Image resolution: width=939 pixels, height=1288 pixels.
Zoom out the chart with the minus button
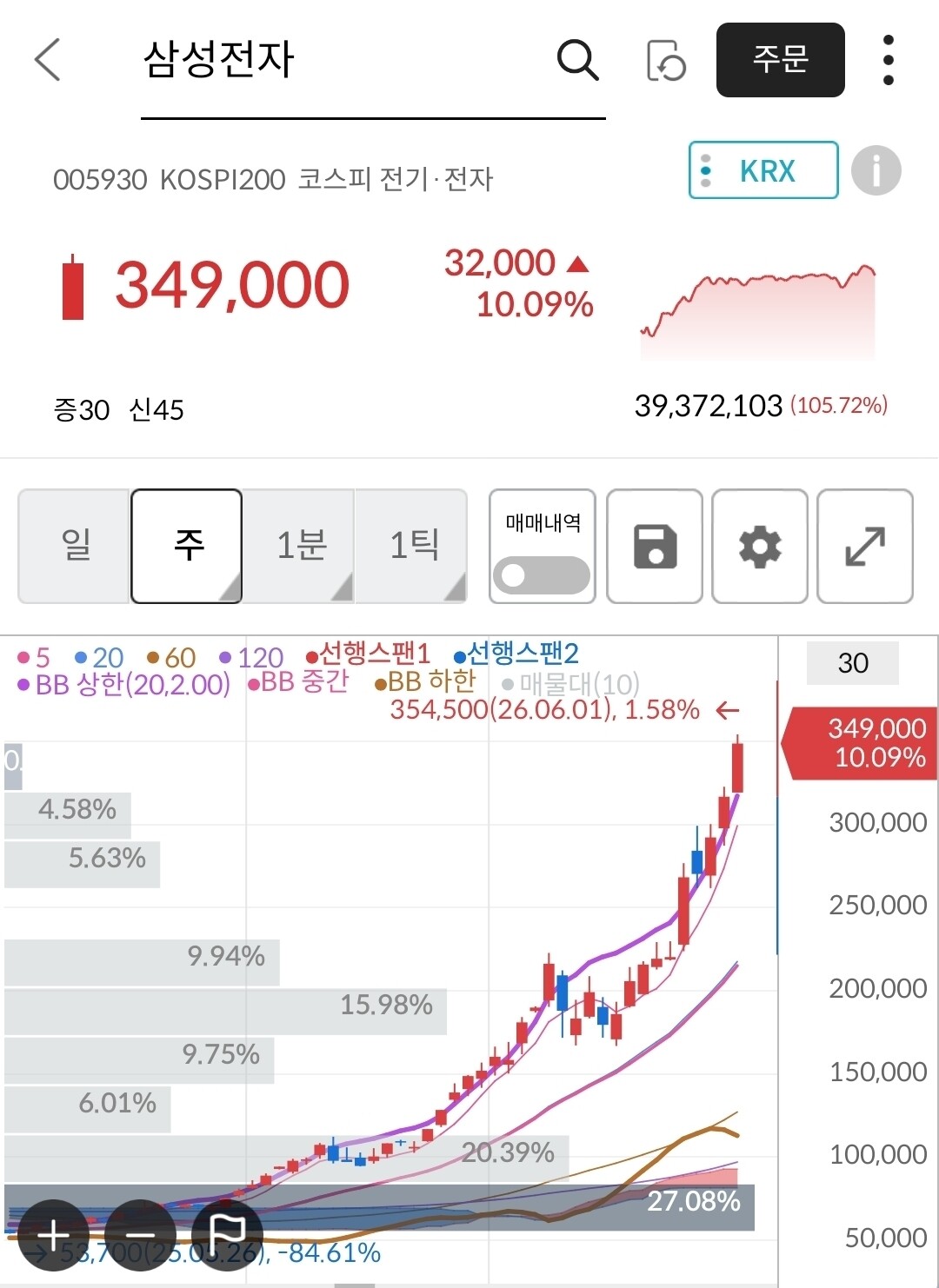(x=140, y=1235)
